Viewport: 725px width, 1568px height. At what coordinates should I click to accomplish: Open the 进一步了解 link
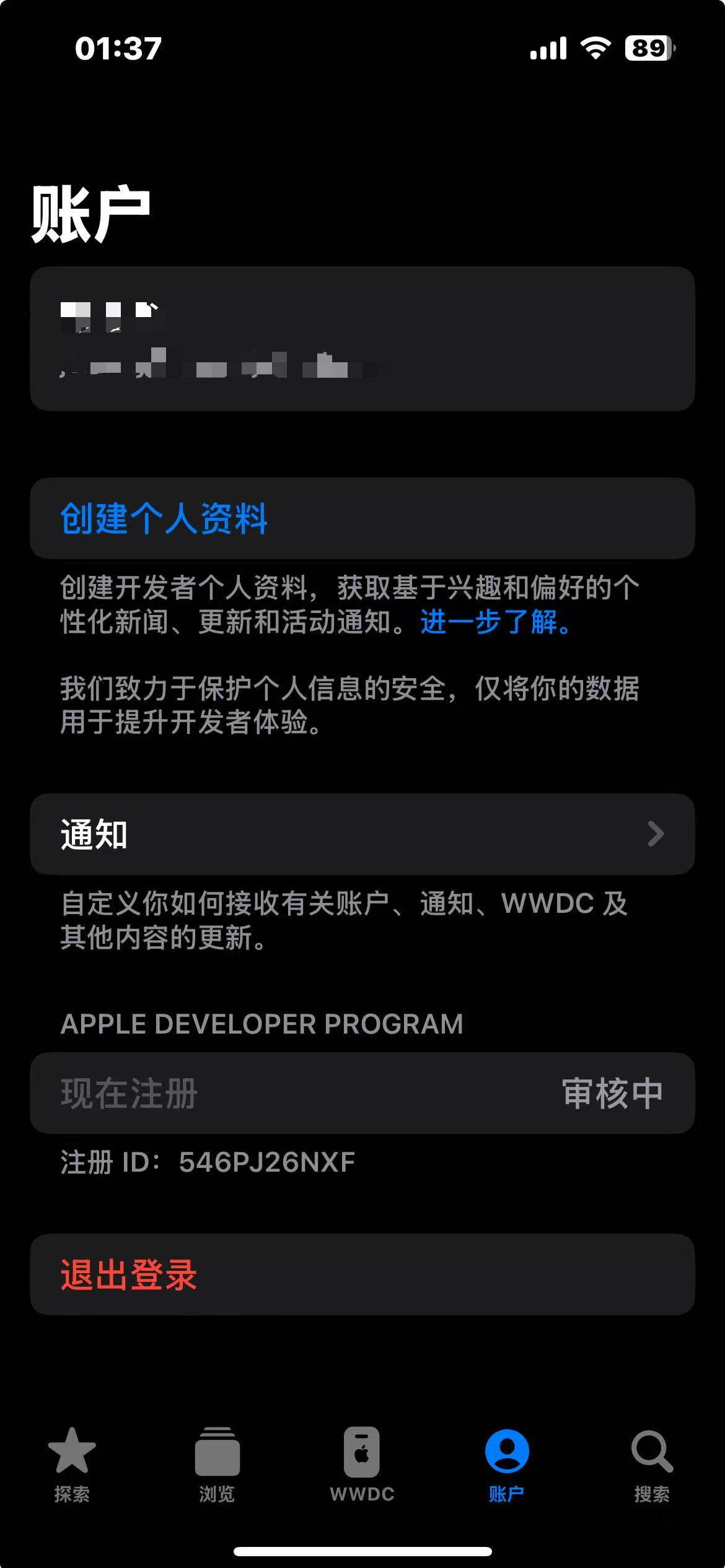pos(495,622)
